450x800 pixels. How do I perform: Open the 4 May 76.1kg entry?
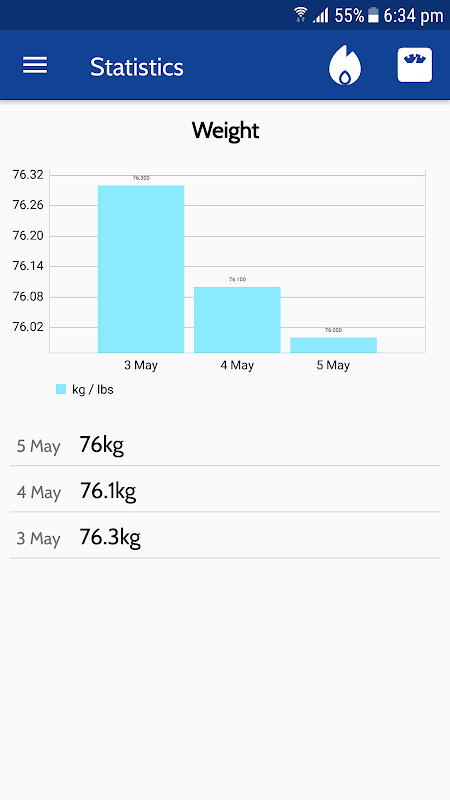(225, 491)
